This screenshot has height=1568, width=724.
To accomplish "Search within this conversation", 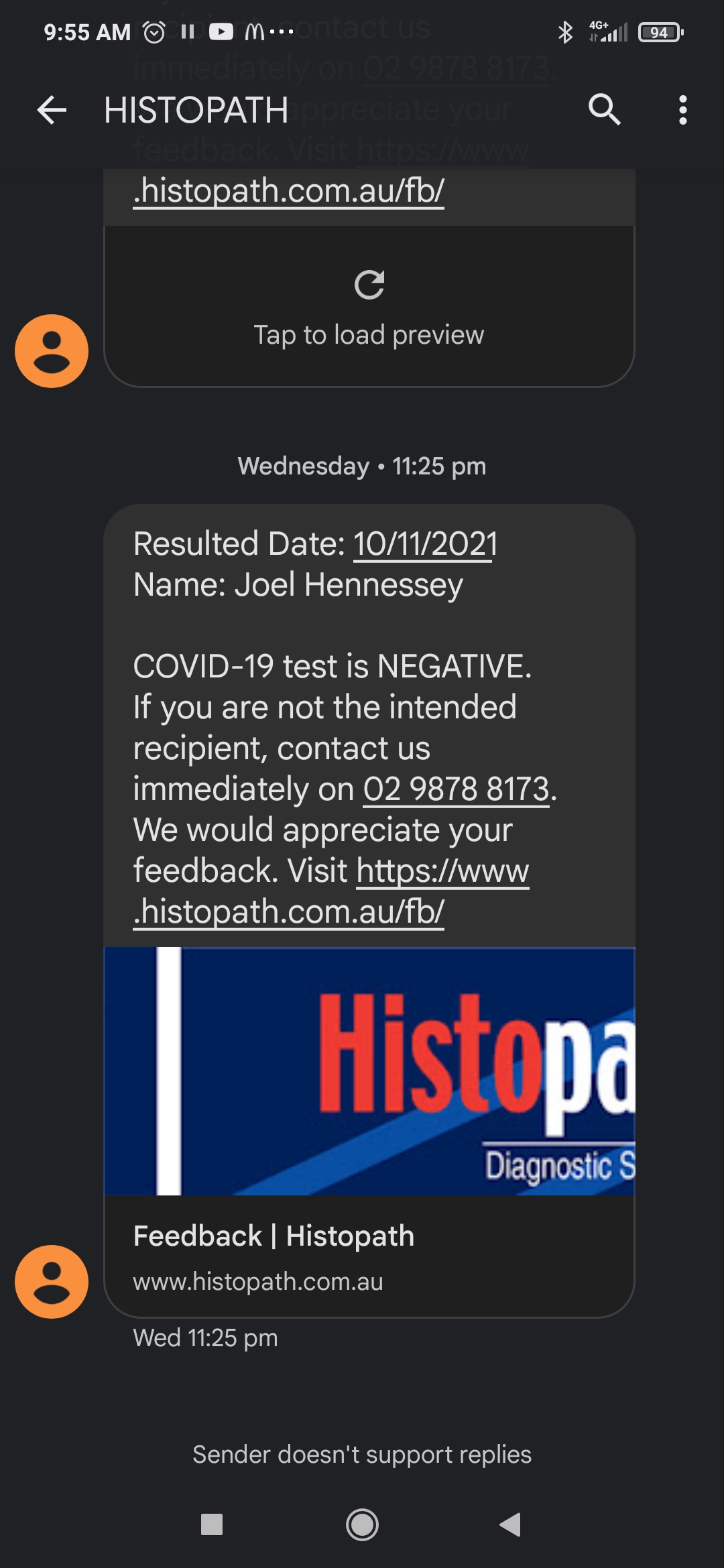I will click(604, 110).
